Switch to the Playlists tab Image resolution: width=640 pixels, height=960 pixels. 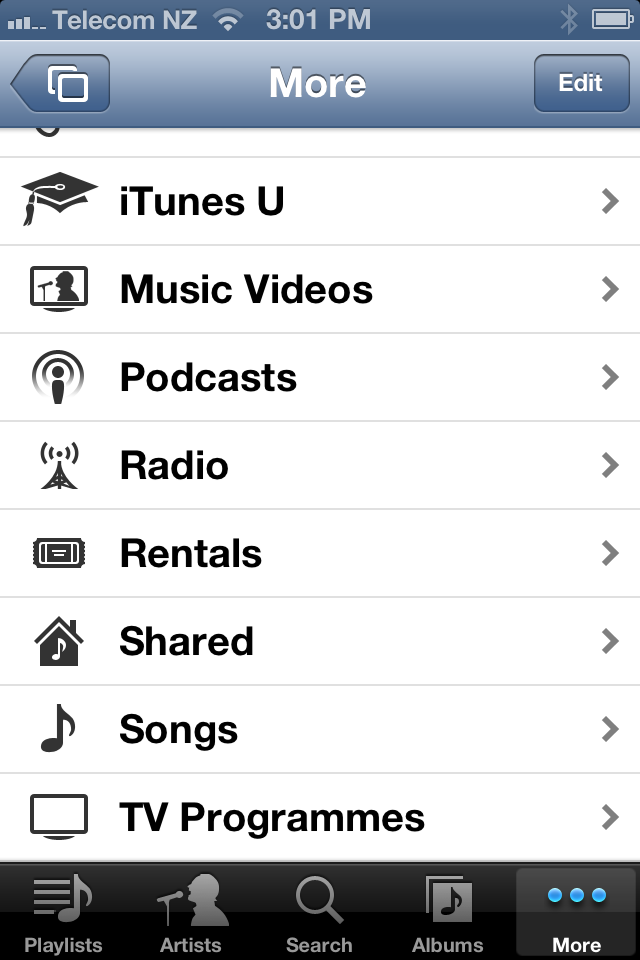(64, 914)
